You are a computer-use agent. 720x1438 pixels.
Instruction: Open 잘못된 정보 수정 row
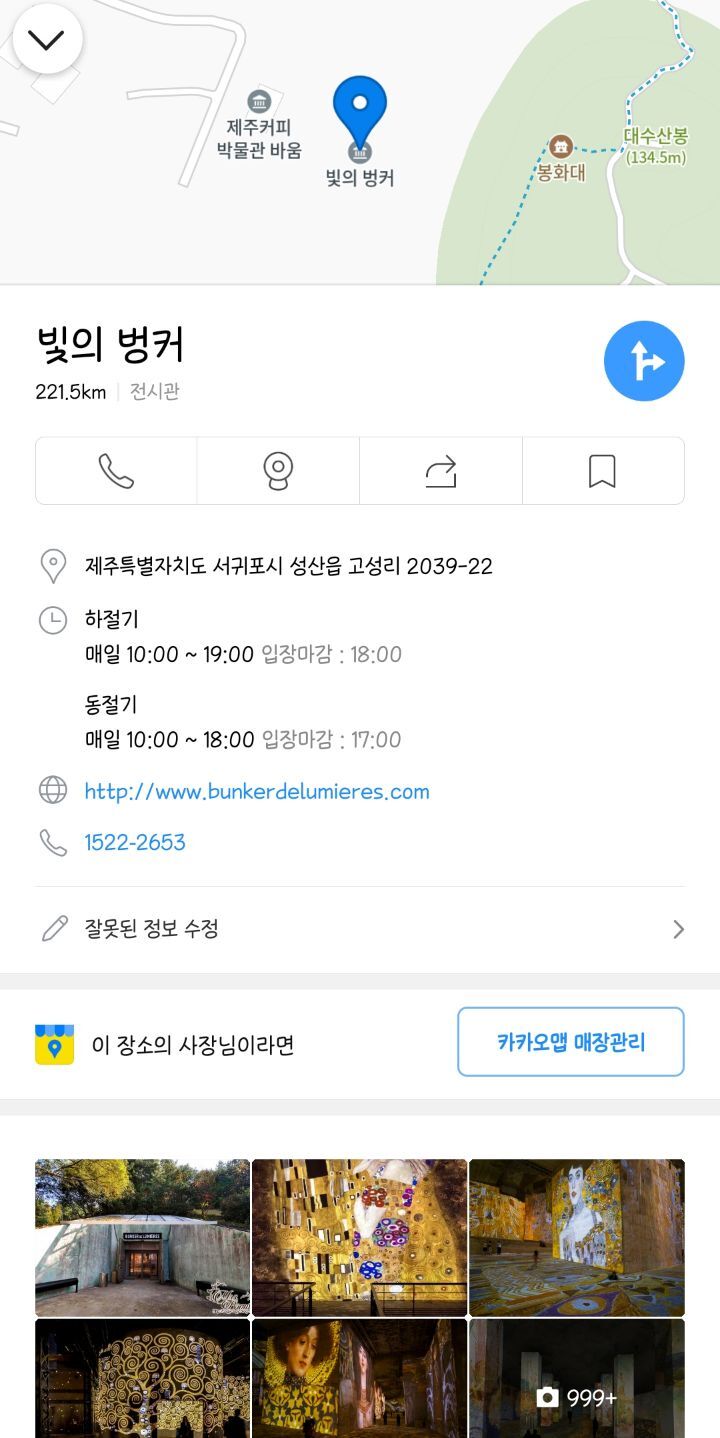[360, 929]
